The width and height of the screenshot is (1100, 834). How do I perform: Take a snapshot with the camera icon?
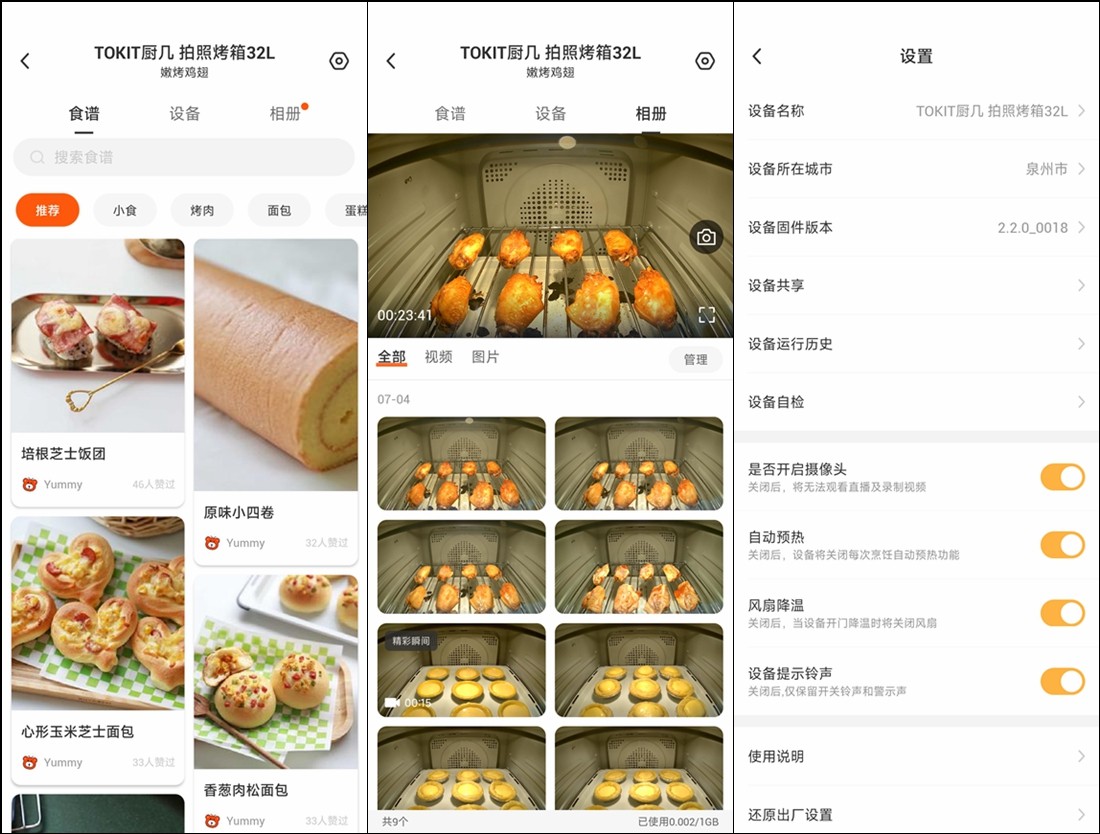click(x=706, y=237)
